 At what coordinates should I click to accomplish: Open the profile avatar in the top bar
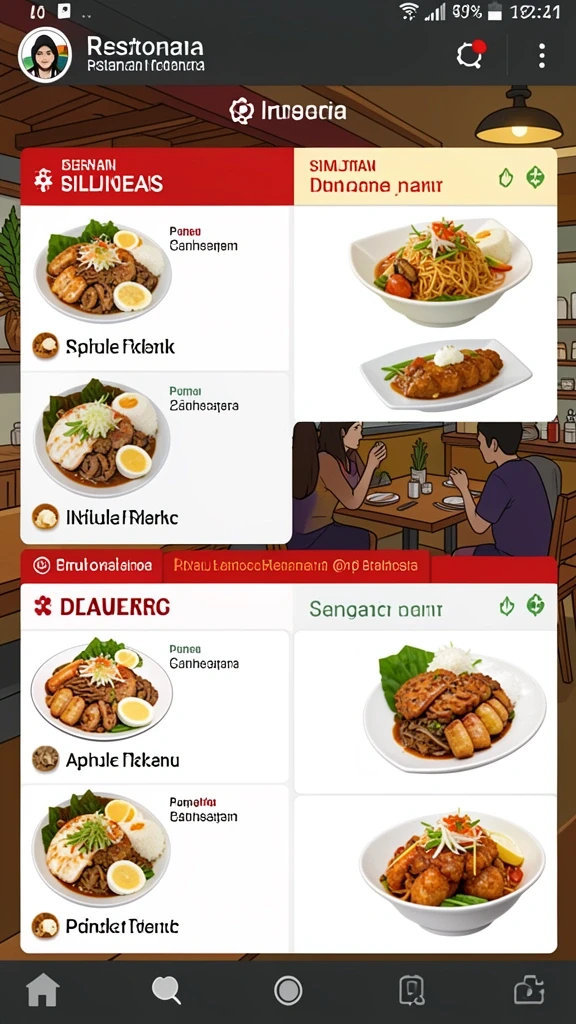pyautogui.click(x=45, y=55)
